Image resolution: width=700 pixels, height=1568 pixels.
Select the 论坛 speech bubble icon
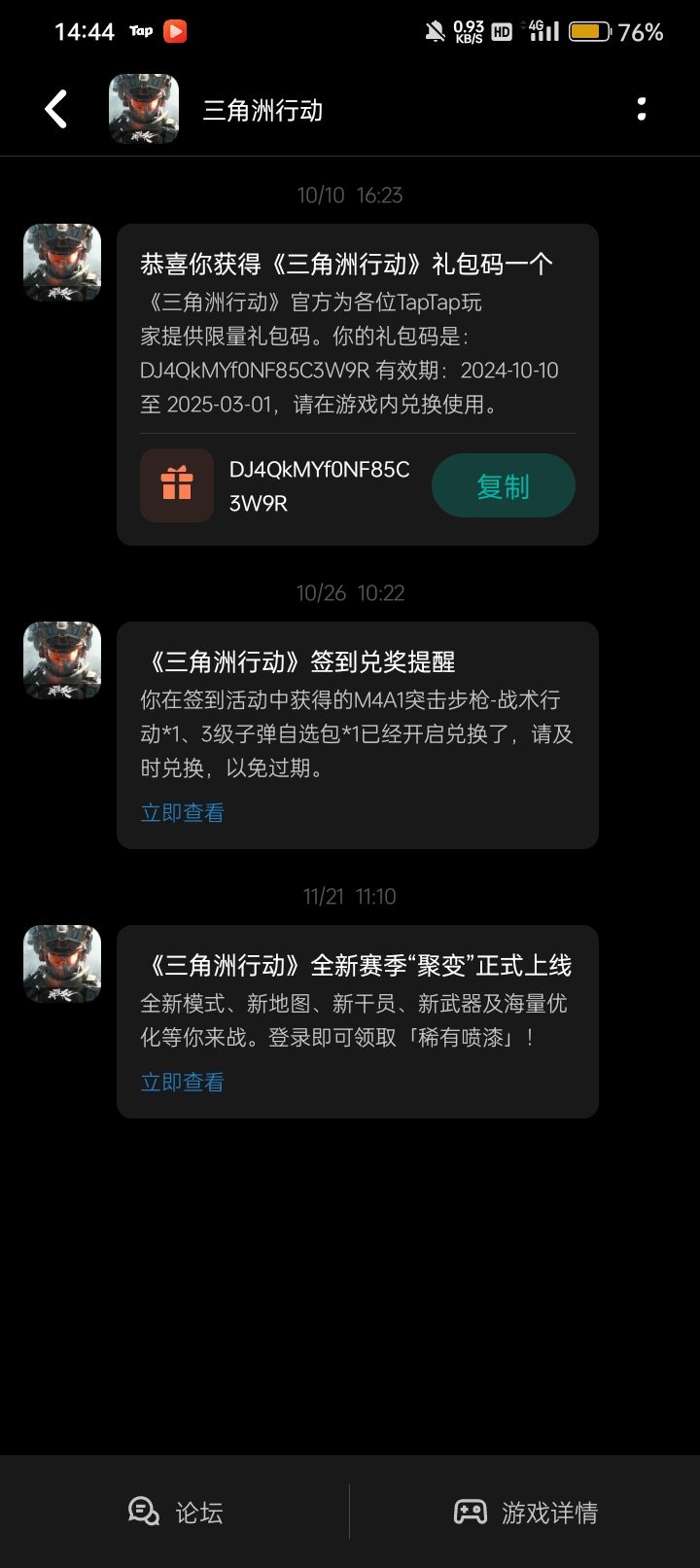pos(143,1511)
